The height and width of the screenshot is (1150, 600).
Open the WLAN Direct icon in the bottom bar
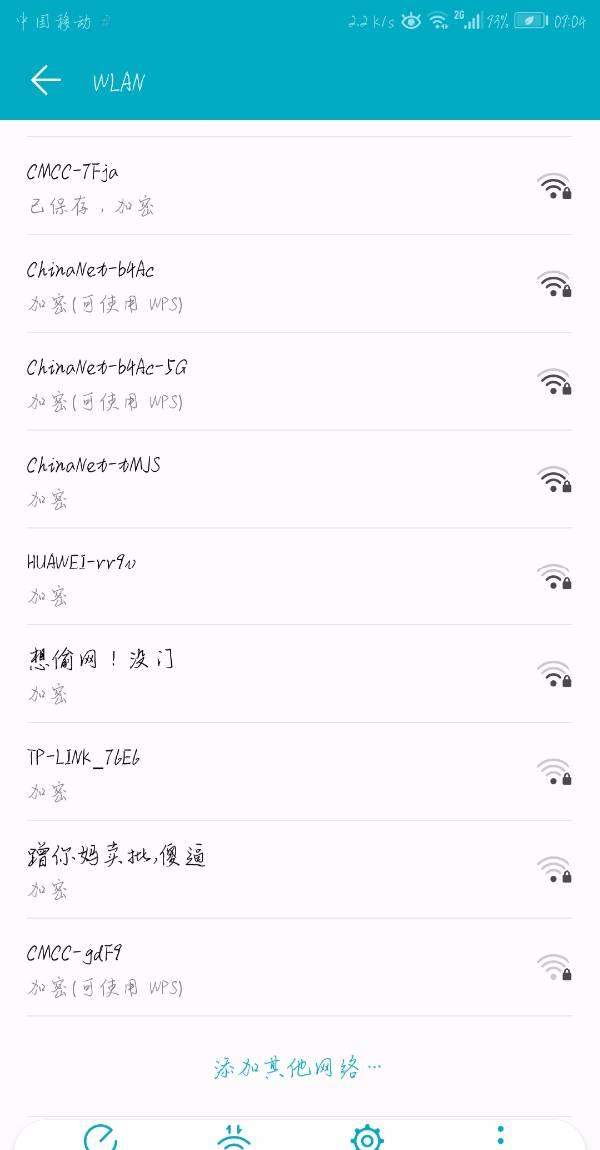[x=234, y=1138]
